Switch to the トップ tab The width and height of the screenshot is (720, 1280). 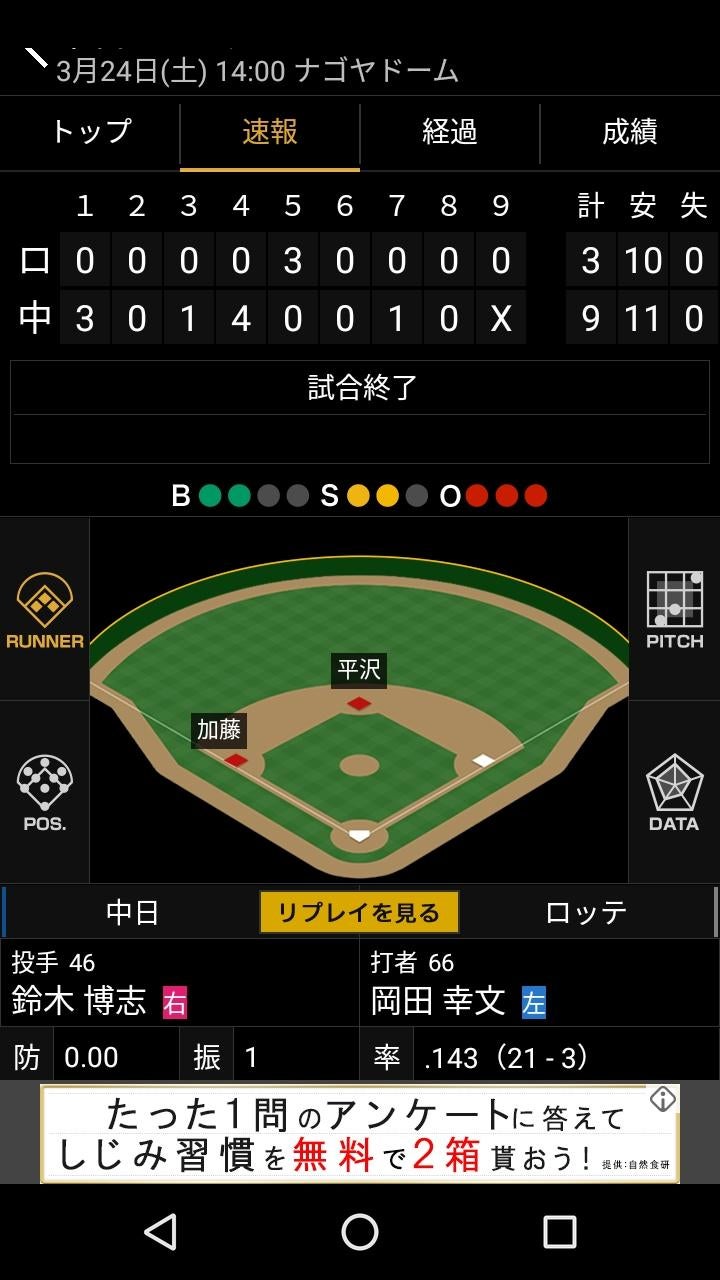pos(90,132)
